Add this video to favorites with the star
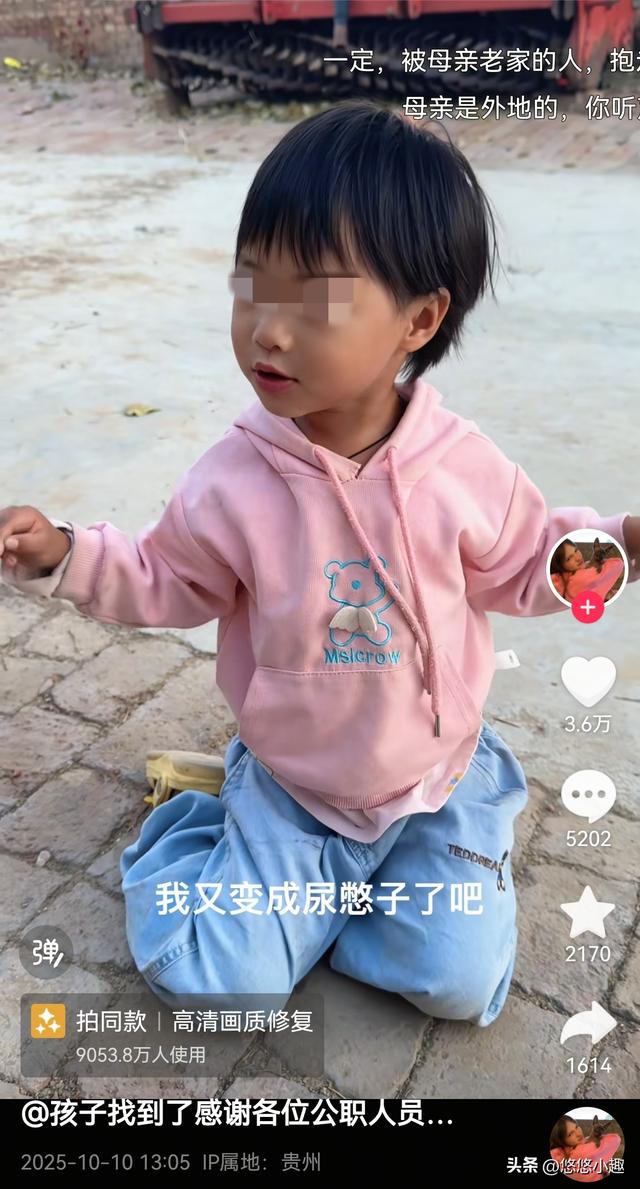 588,912
